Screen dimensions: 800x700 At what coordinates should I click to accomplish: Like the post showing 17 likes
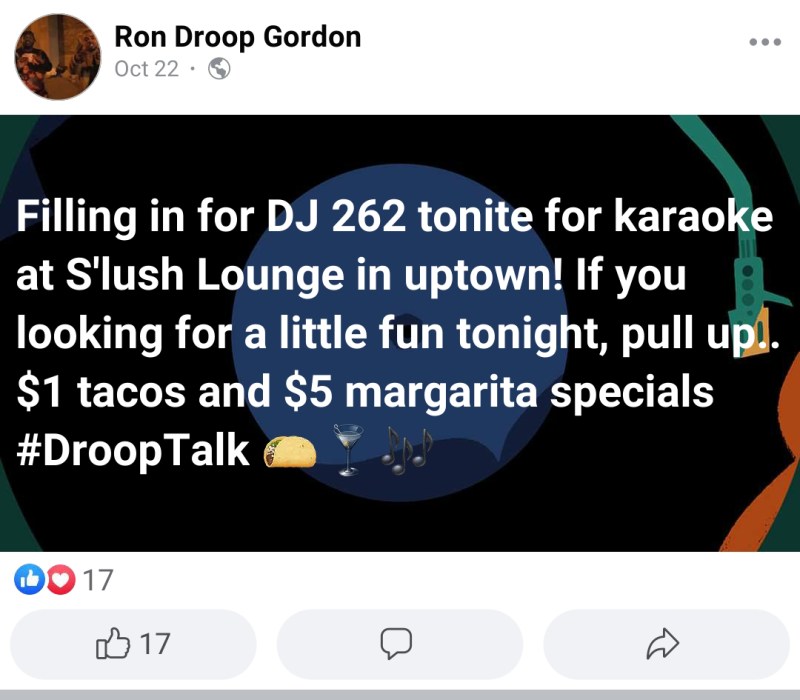coord(133,644)
